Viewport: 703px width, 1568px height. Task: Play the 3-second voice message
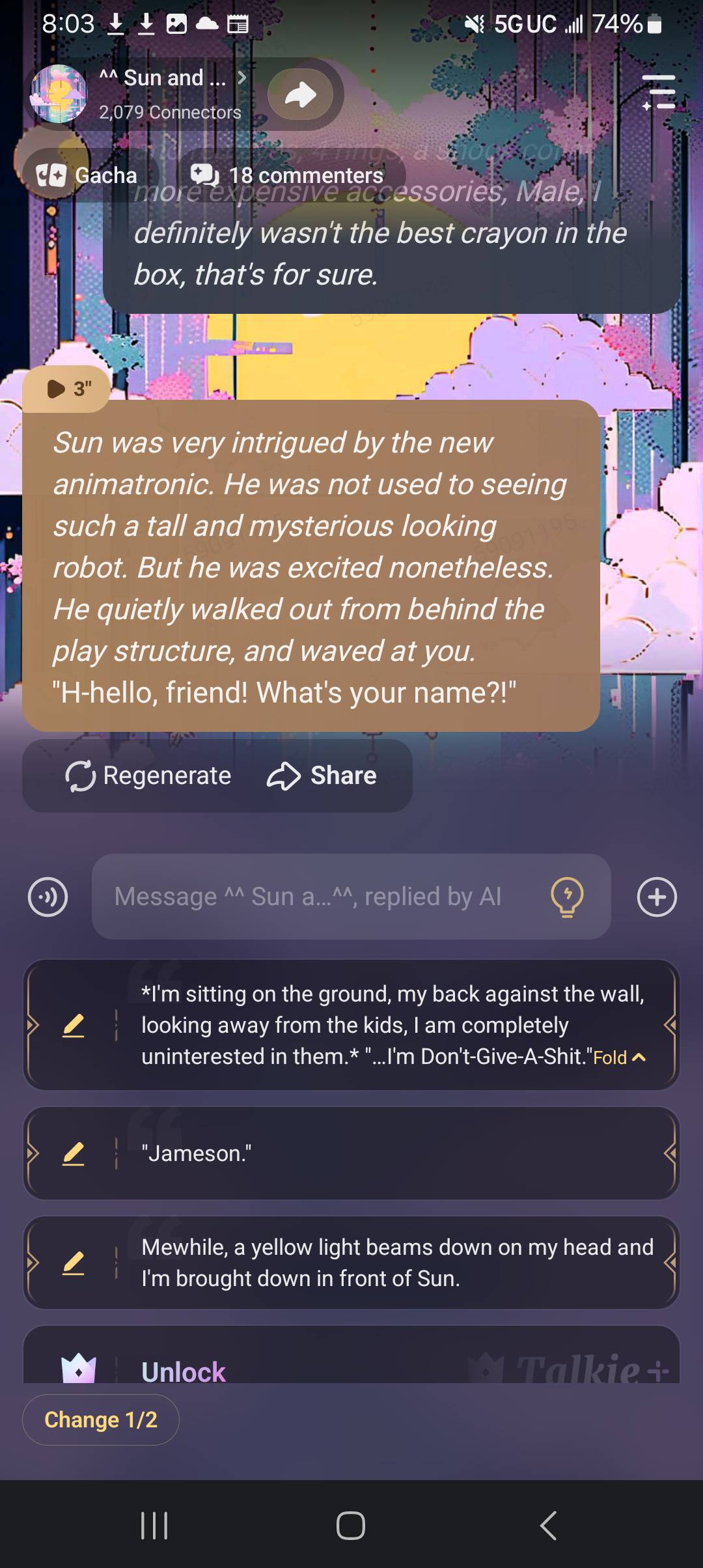pos(66,389)
